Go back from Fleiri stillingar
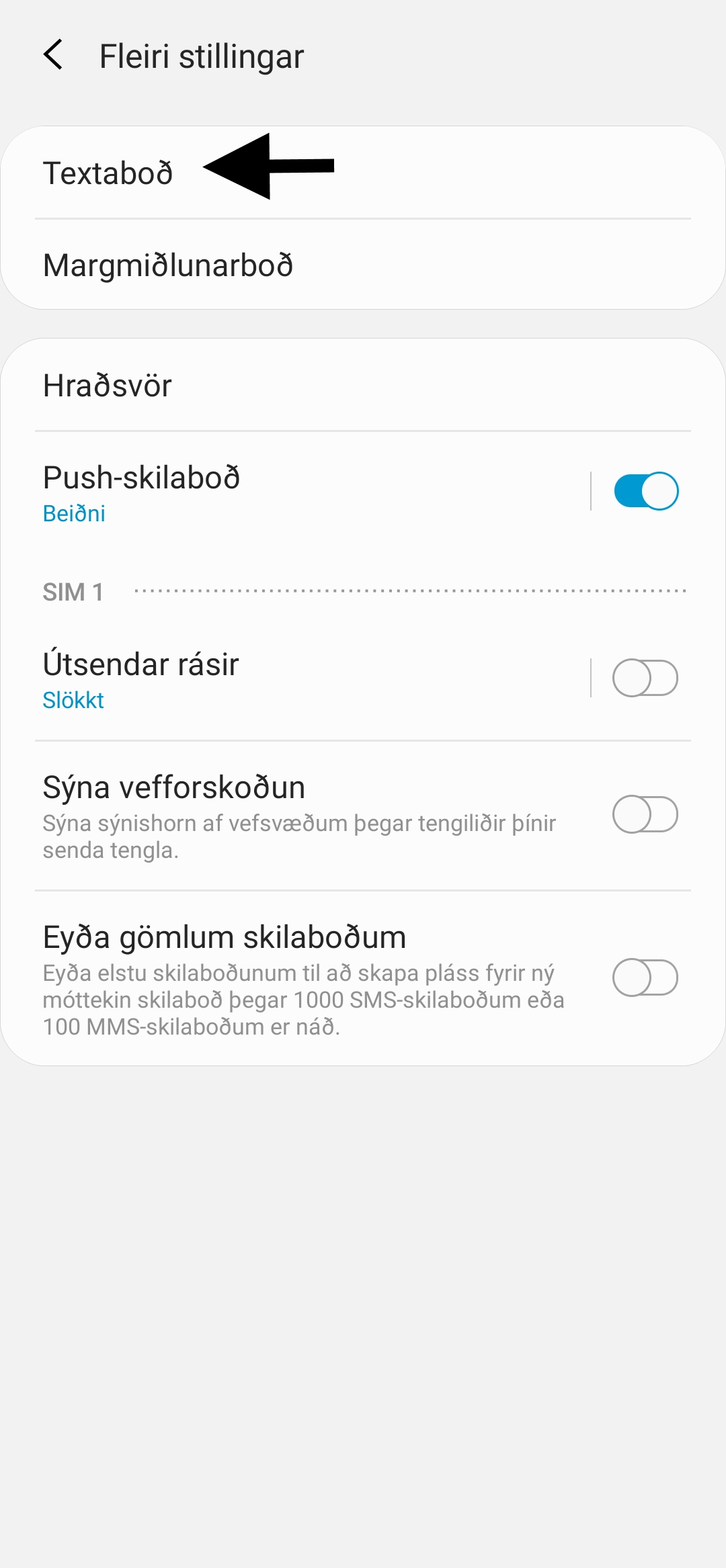The width and height of the screenshot is (726, 1568). [x=53, y=54]
